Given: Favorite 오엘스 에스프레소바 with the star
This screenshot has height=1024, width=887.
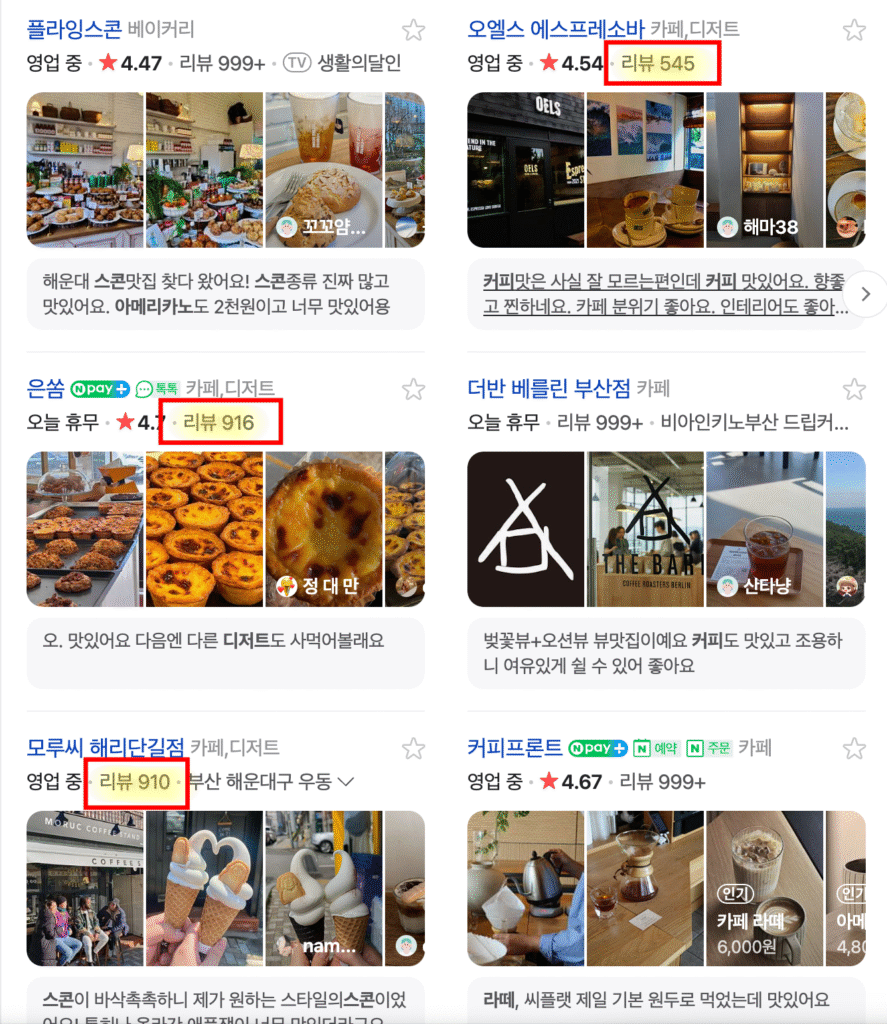Looking at the screenshot, I should pyautogui.click(x=853, y=30).
